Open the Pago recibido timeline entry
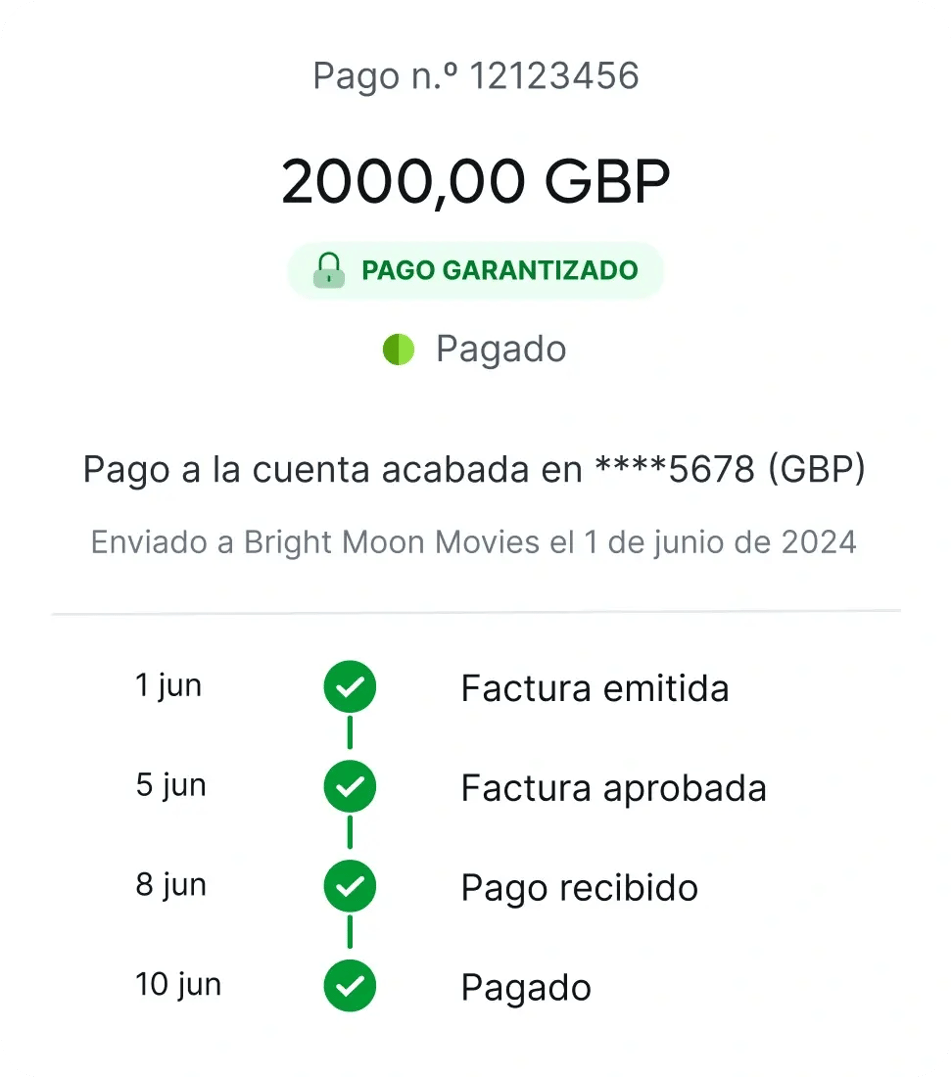This screenshot has height=1077, width=952. tap(578, 887)
